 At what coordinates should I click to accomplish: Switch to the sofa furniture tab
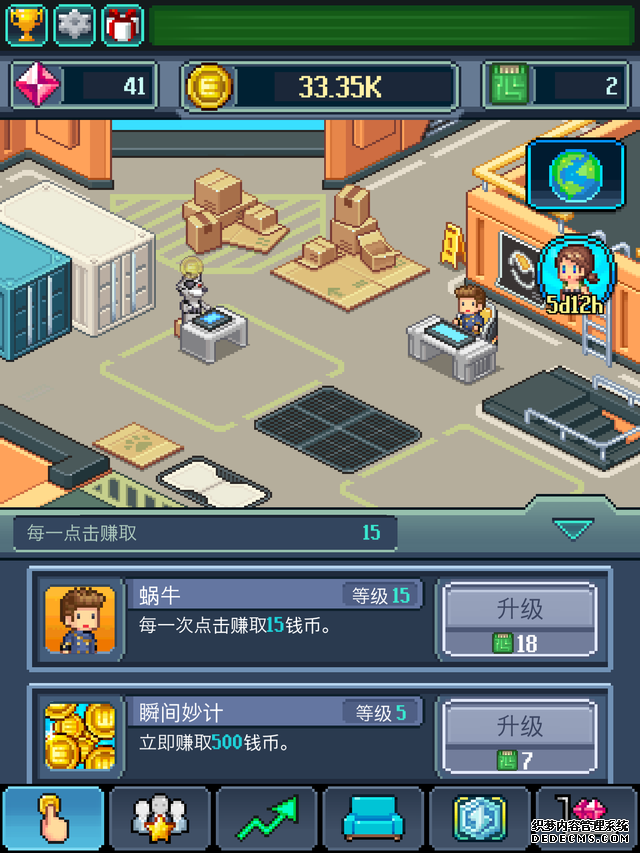click(x=373, y=819)
